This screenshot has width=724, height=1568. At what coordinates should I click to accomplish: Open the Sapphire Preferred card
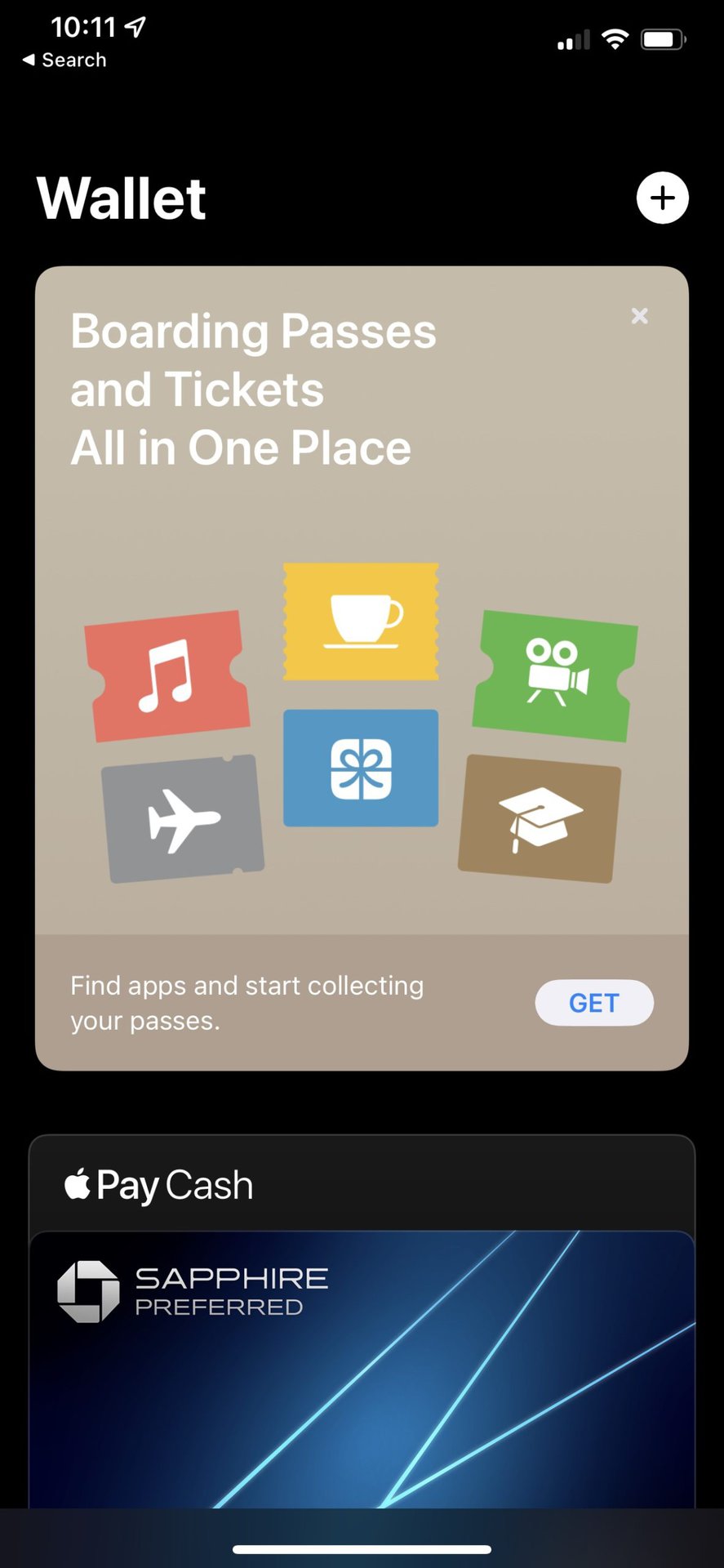[x=362, y=1372]
